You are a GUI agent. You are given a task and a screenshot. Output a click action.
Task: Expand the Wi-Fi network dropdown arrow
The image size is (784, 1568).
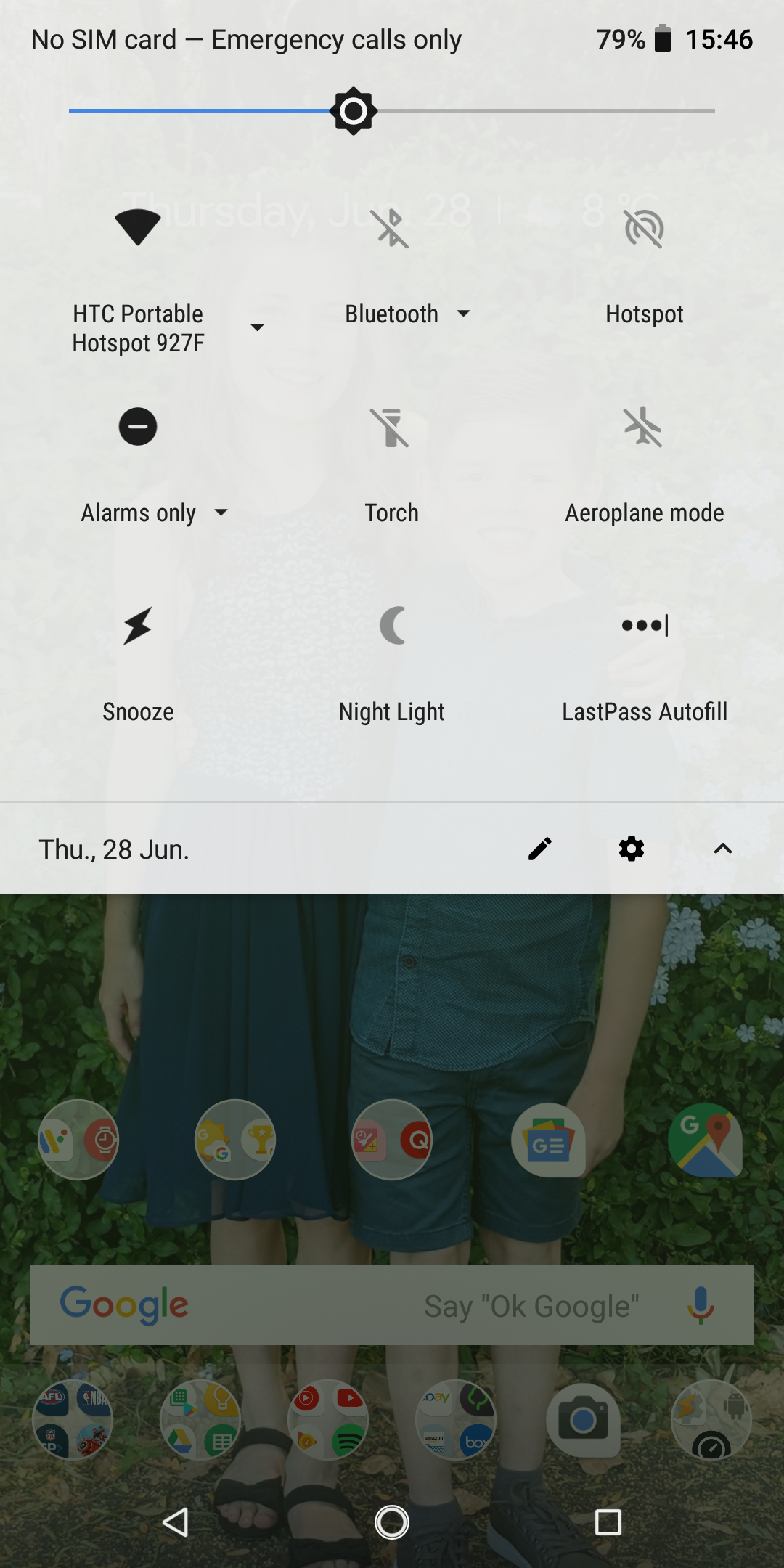pyautogui.click(x=257, y=327)
